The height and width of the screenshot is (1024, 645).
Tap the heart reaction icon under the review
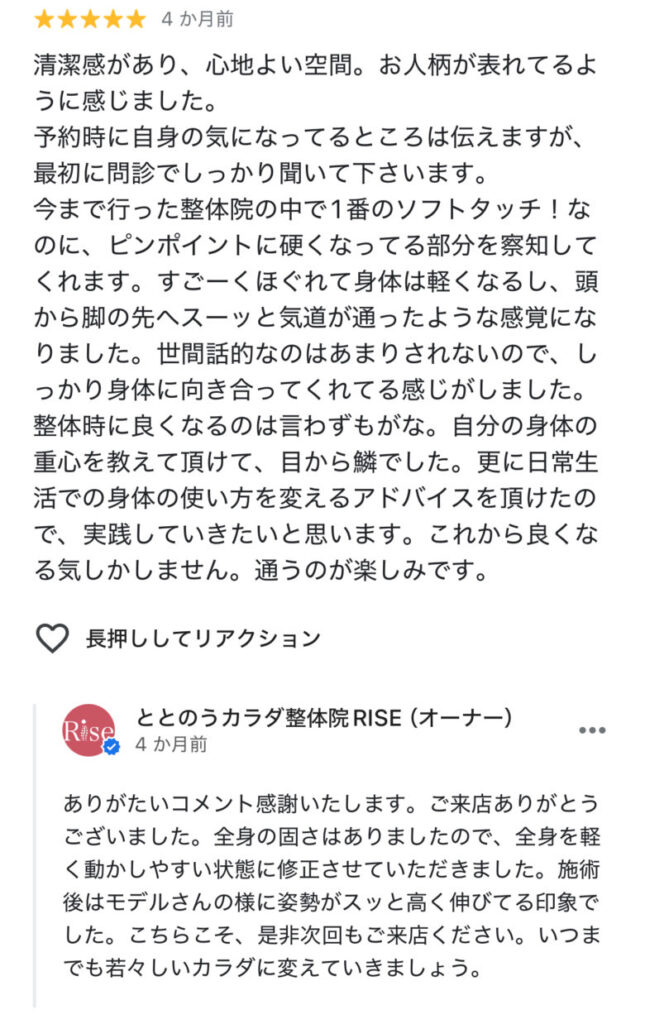pyautogui.click(x=52, y=638)
